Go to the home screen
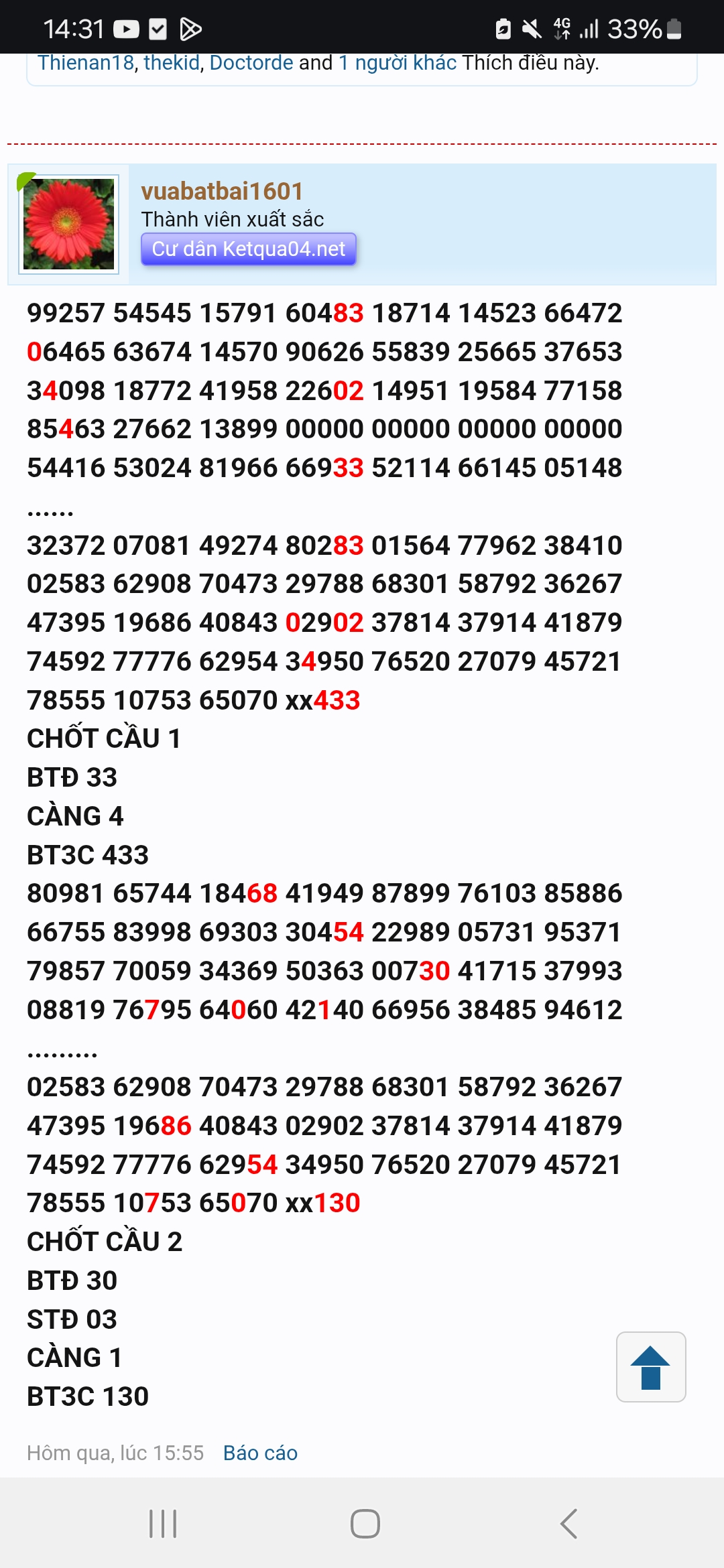 [x=365, y=1524]
